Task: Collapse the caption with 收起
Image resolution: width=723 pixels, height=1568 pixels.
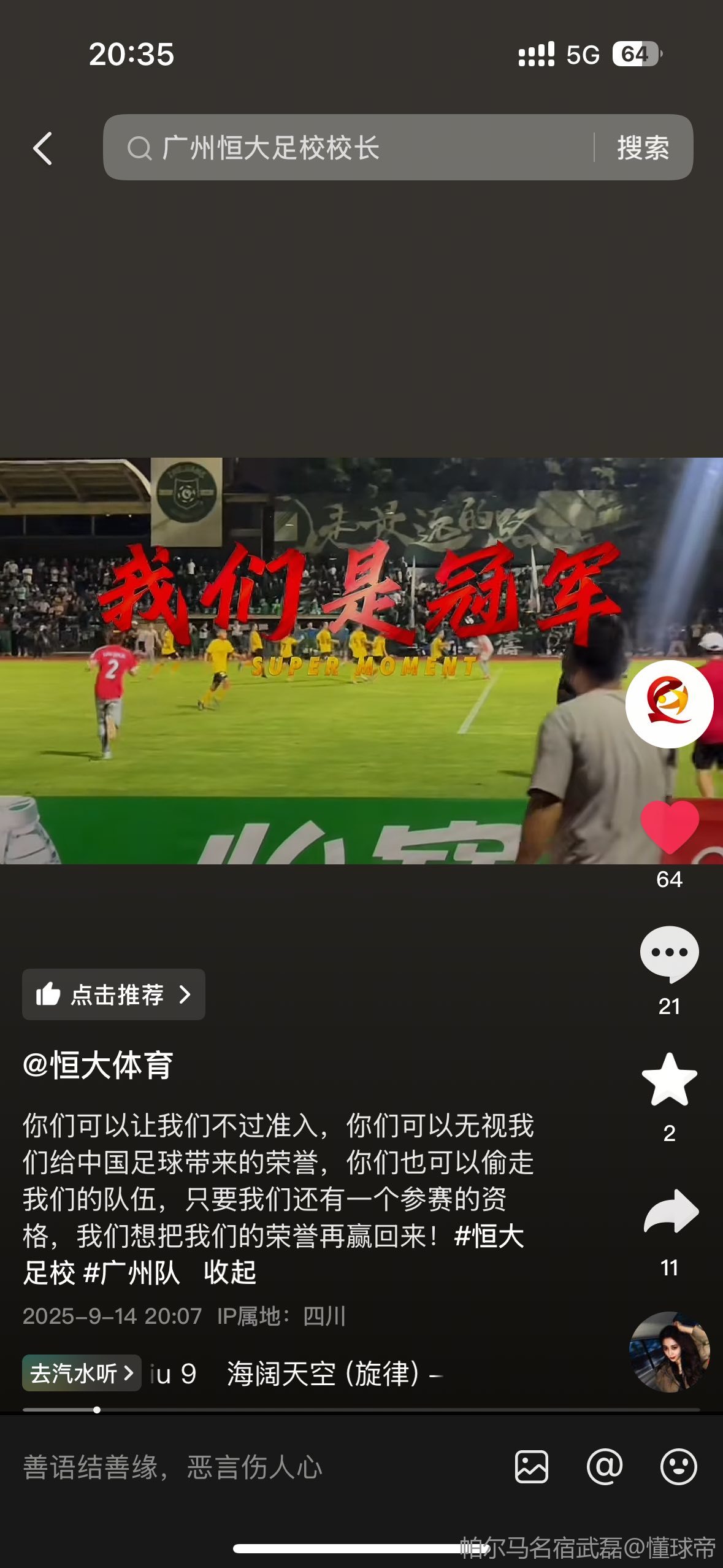Action: pyautogui.click(x=230, y=1273)
